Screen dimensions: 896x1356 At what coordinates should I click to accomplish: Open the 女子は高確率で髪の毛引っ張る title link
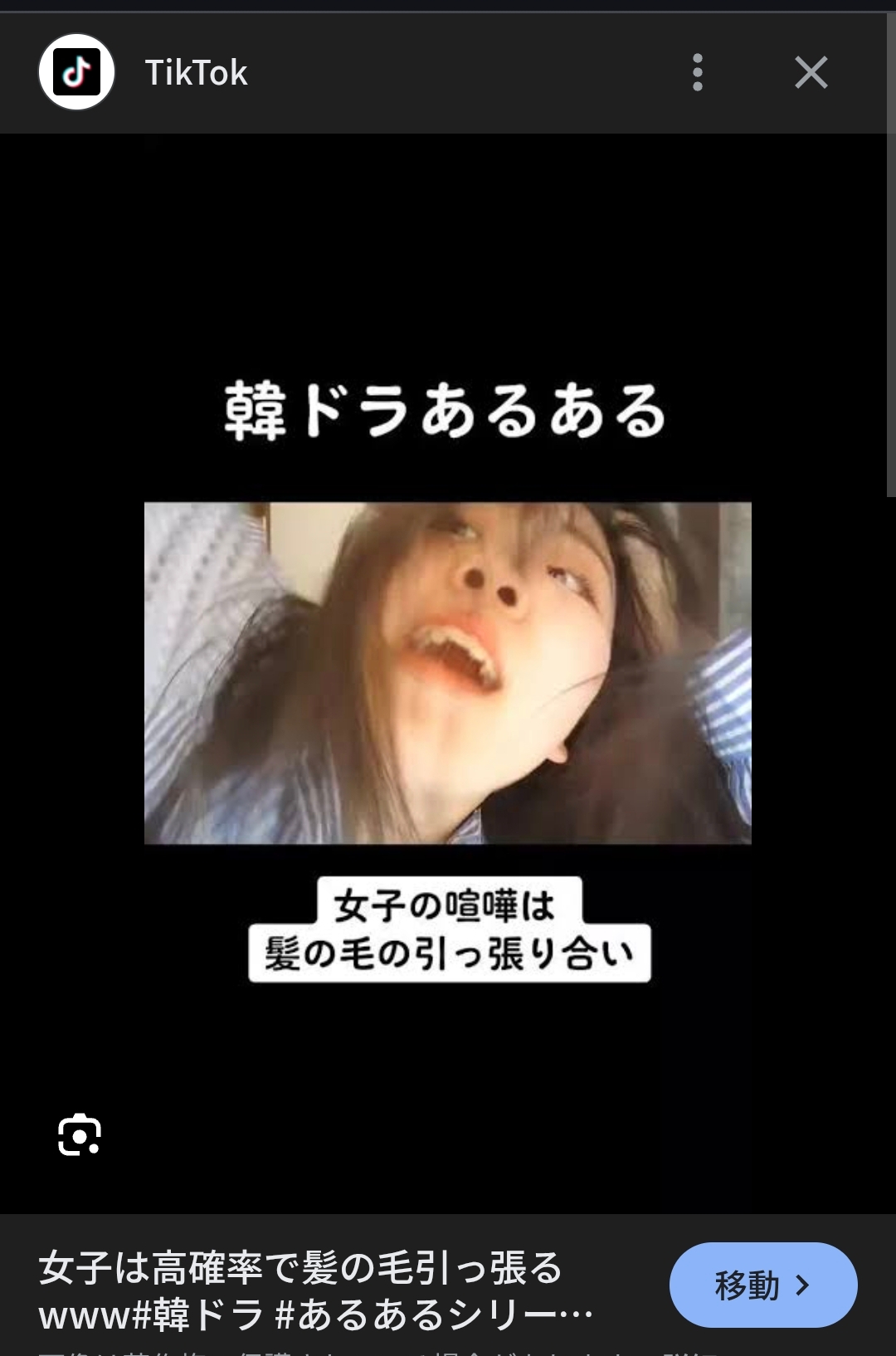[x=315, y=1290]
